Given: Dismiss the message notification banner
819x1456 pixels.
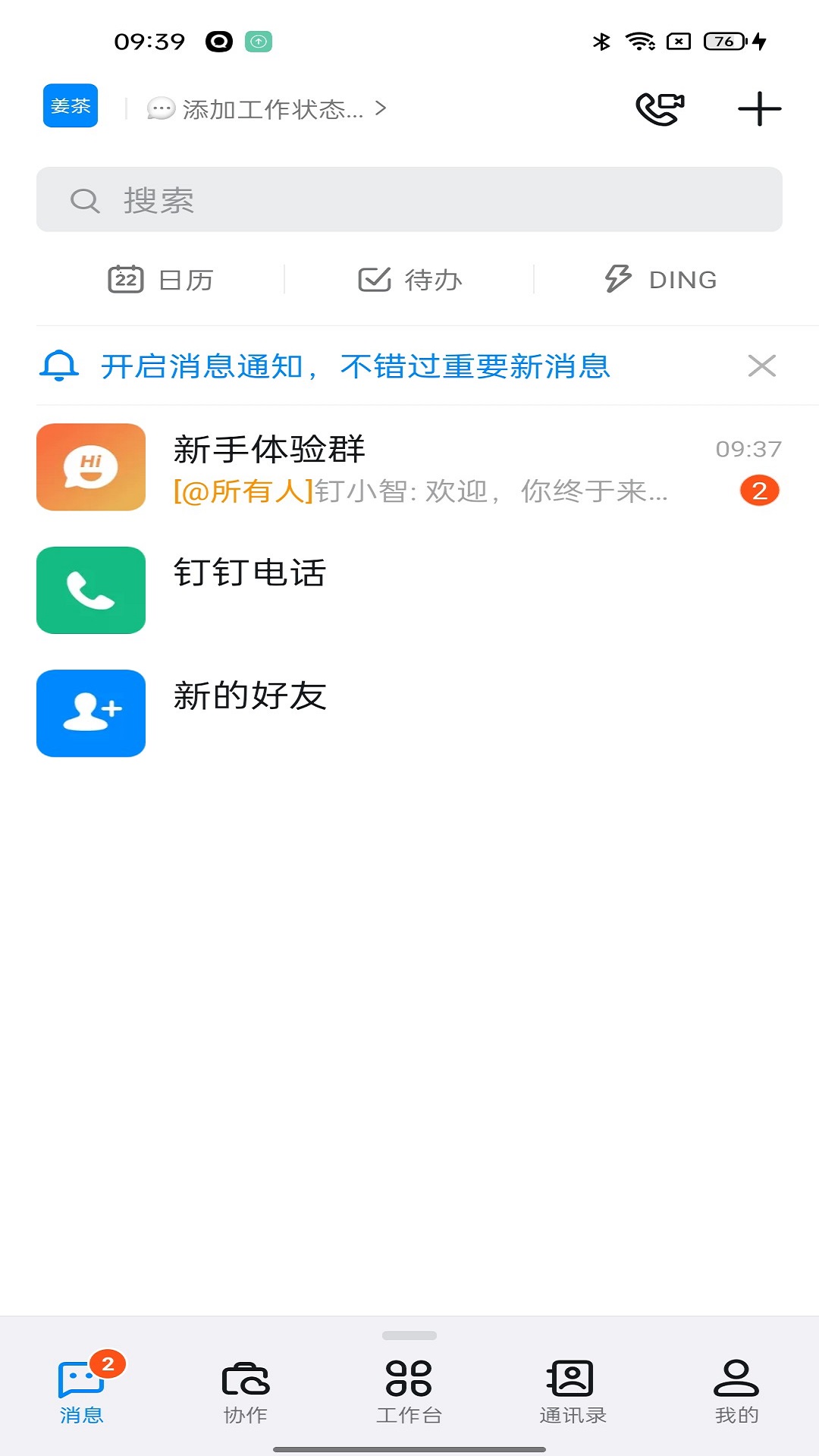Looking at the screenshot, I should click(x=763, y=366).
